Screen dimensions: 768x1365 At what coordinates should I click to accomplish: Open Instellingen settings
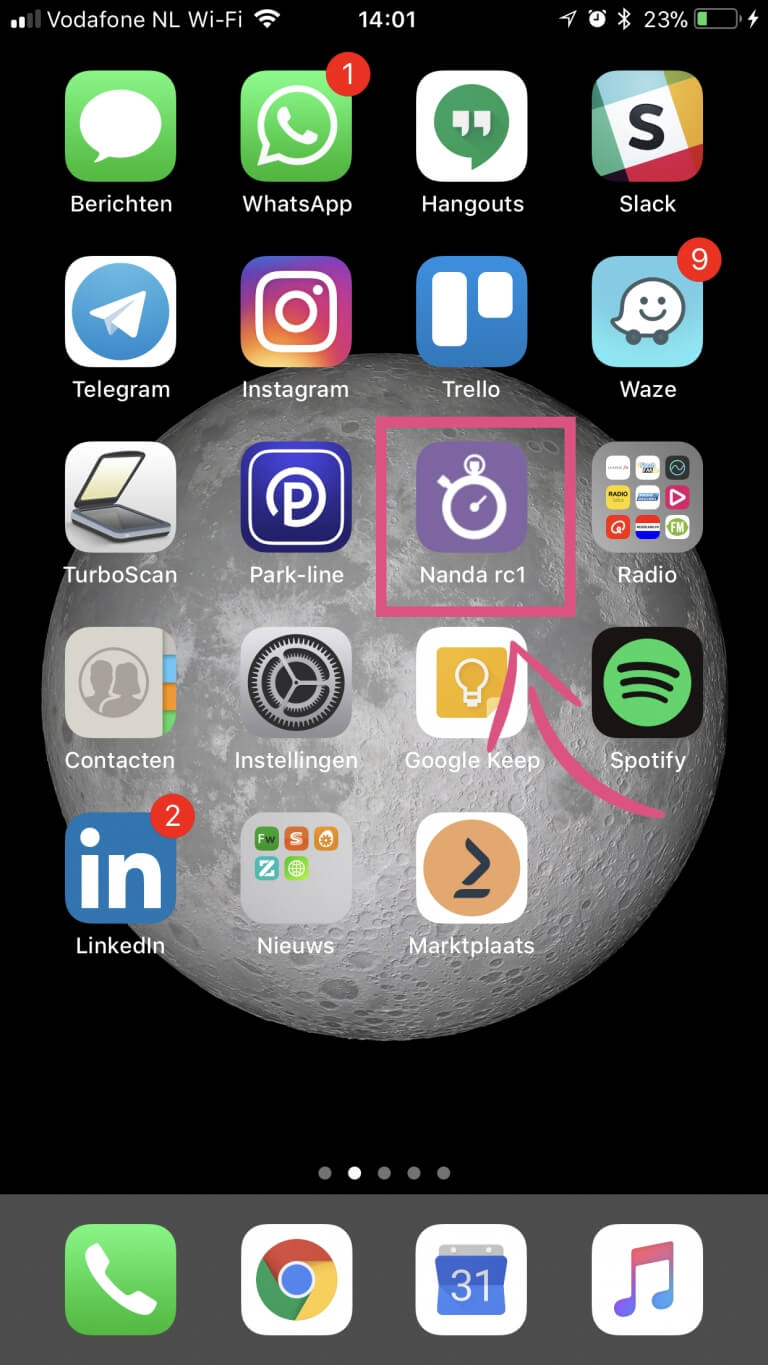coord(296,683)
